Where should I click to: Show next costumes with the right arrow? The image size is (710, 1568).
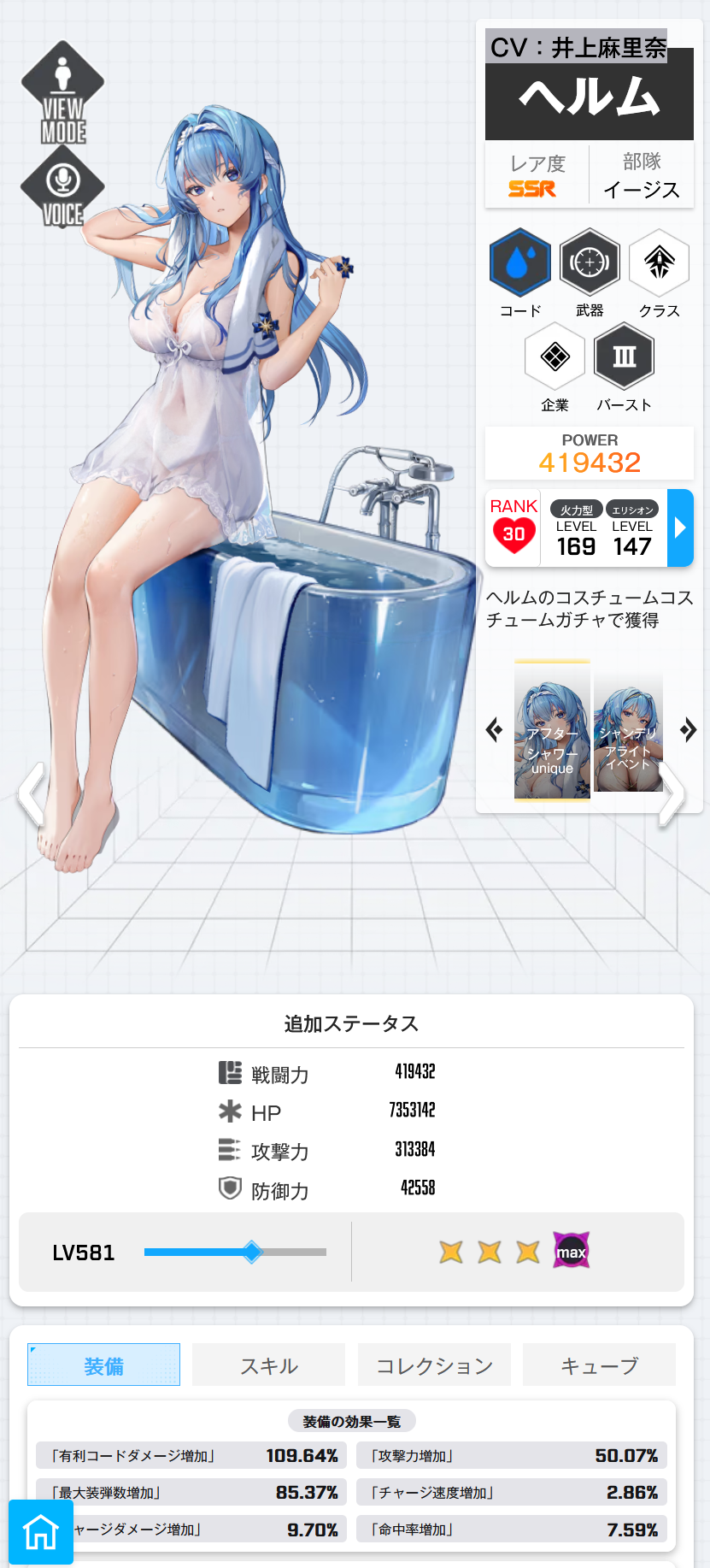pos(688,730)
